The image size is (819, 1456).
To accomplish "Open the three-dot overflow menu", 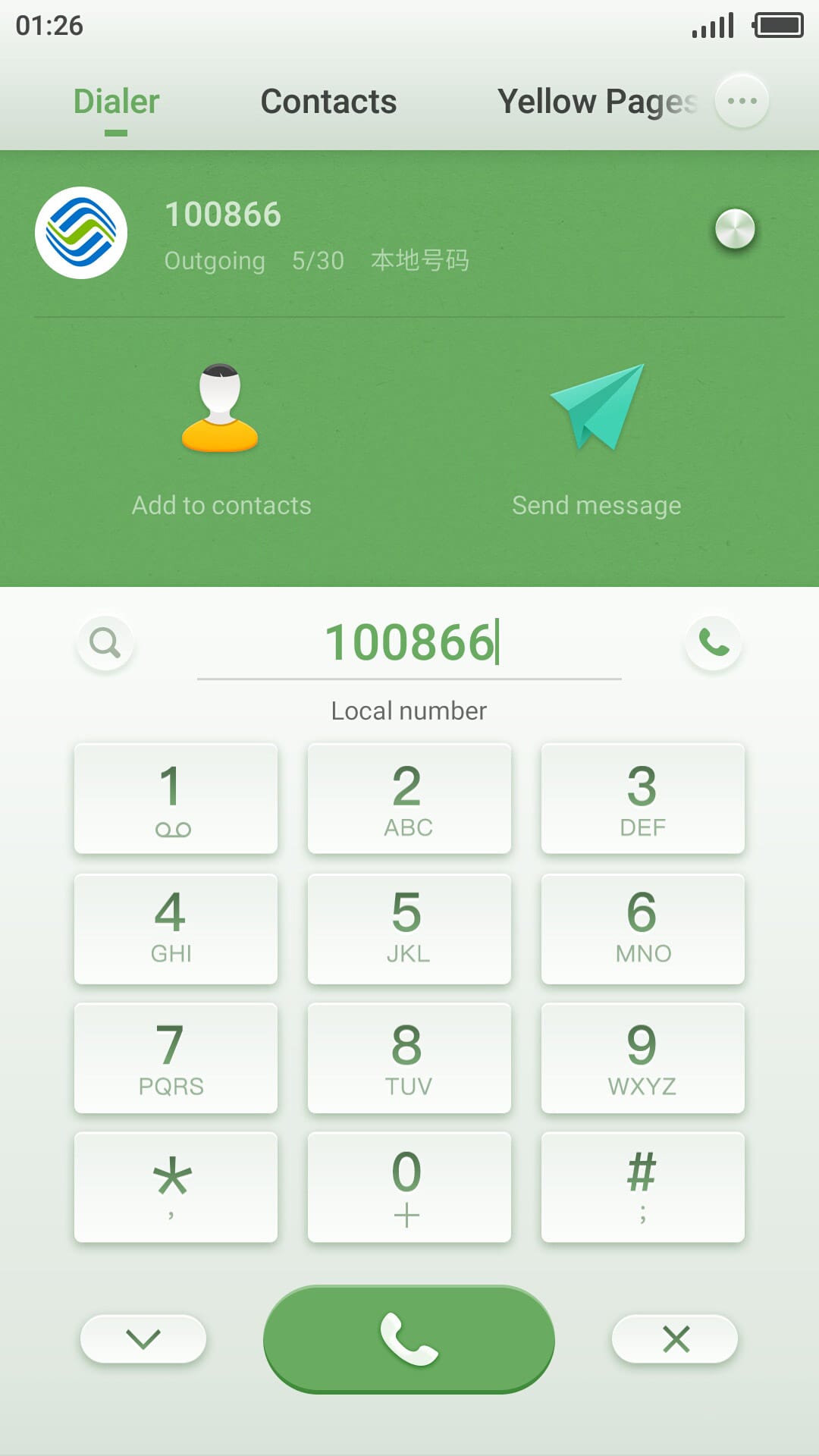I will point(742,101).
